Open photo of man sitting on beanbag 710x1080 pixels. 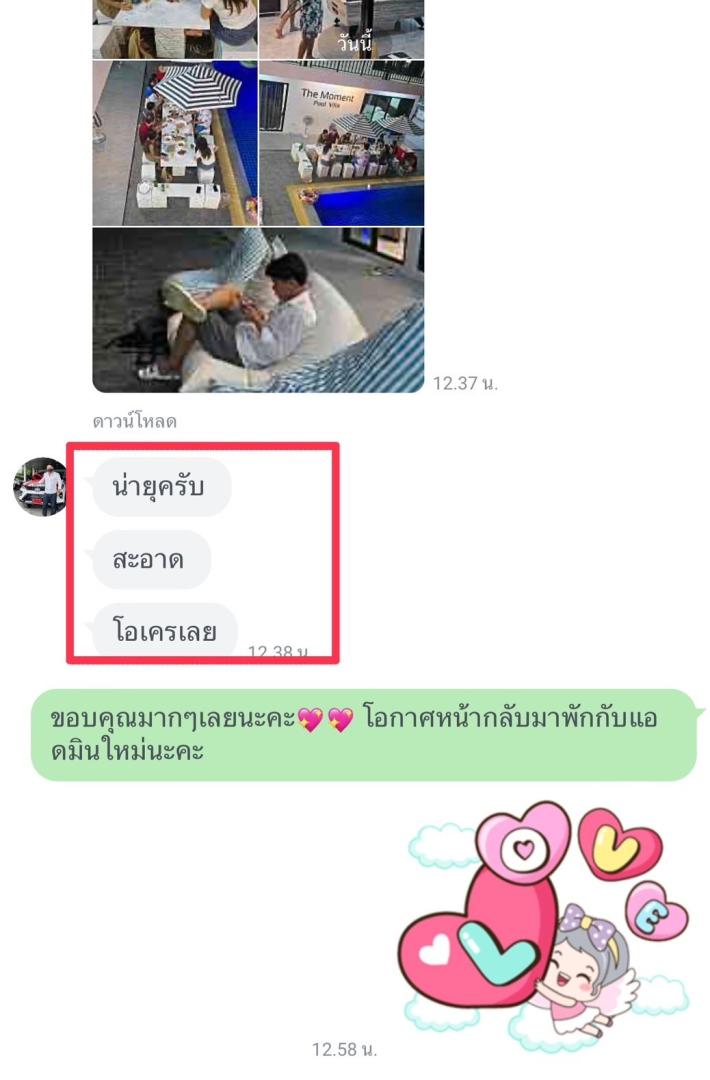[258, 310]
